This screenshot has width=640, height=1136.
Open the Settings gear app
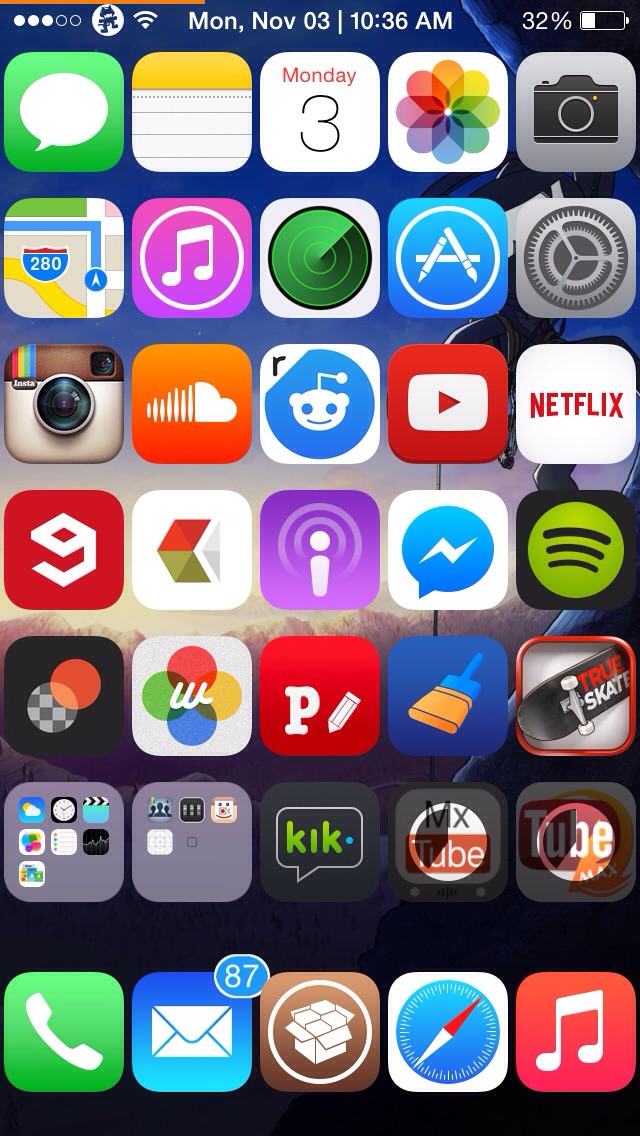[x=576, y=258]
